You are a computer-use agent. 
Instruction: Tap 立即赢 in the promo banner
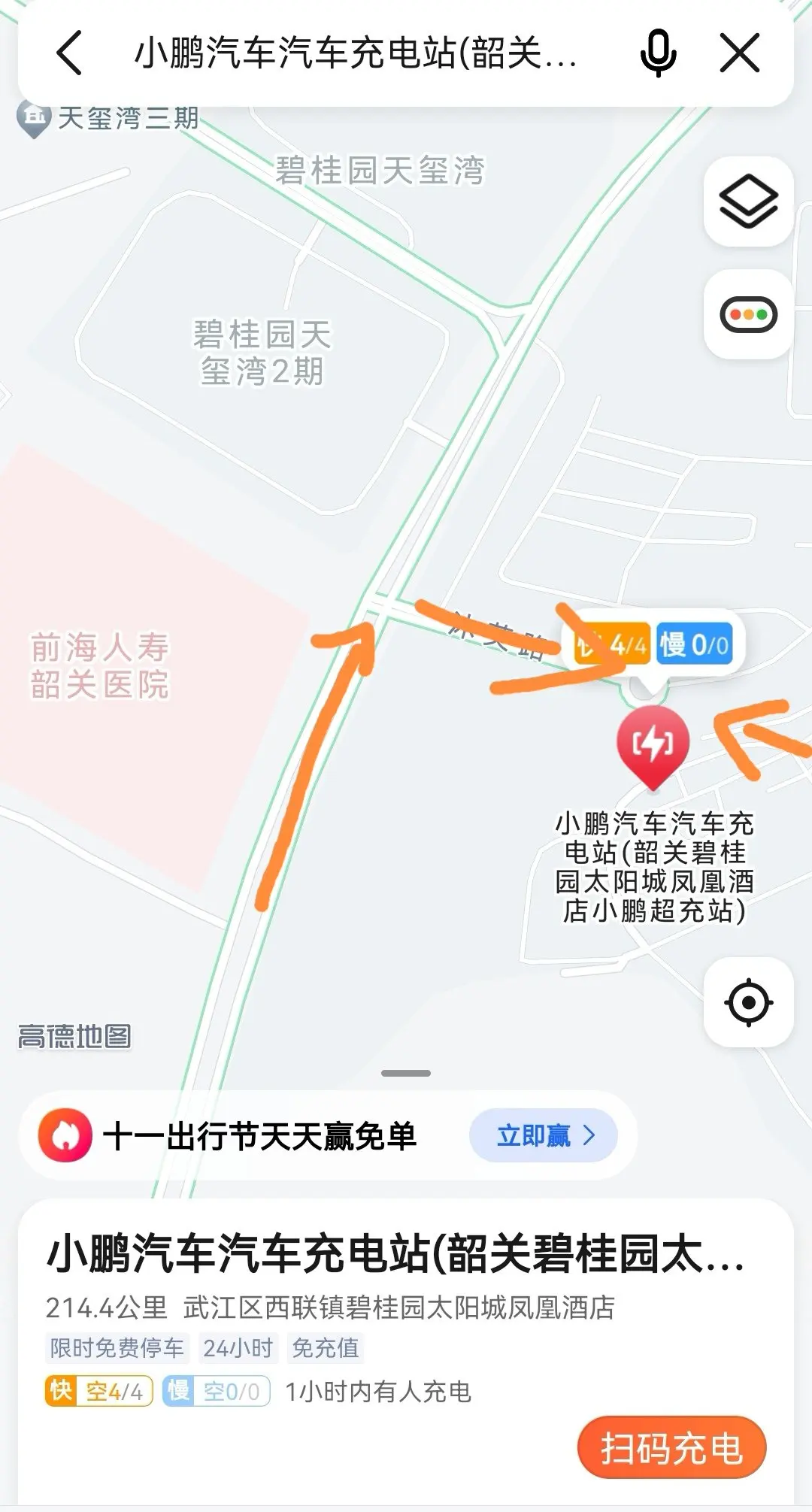coord(544,1135)
